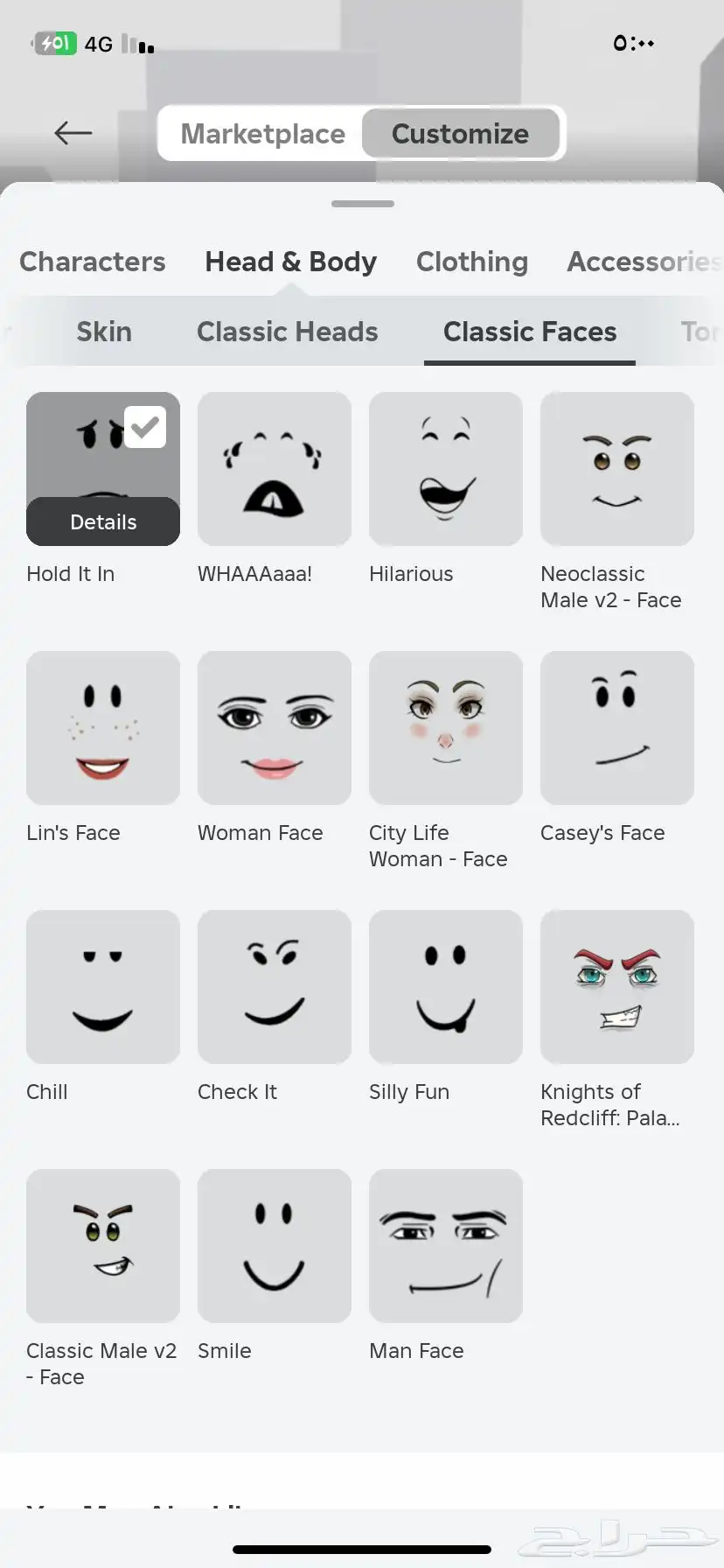Select Casey's Face
This screenshot has width=724, height=1568.
(617, 728)
